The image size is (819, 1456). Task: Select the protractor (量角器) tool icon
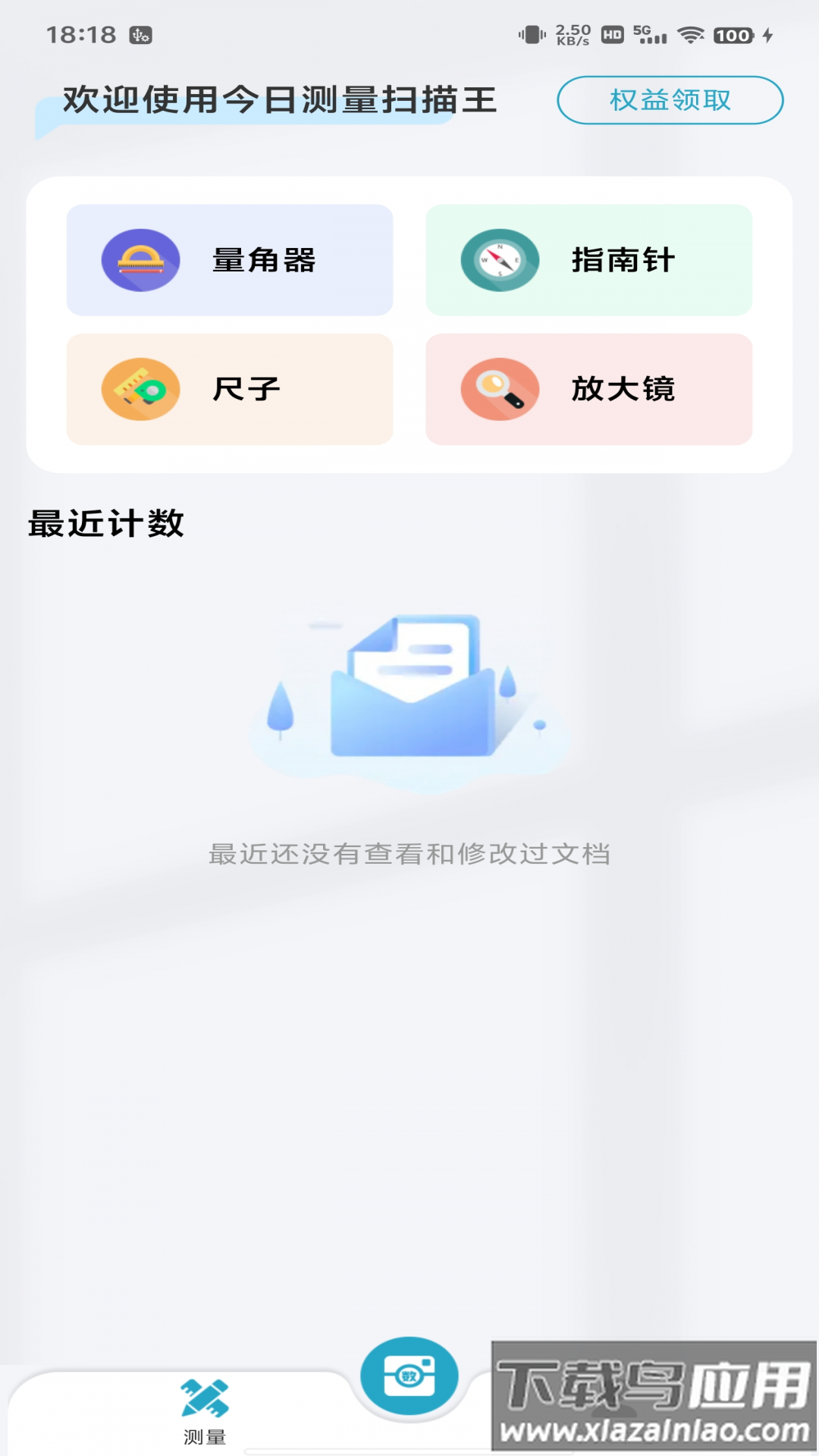pyautogui.click(x=140, y=261)
